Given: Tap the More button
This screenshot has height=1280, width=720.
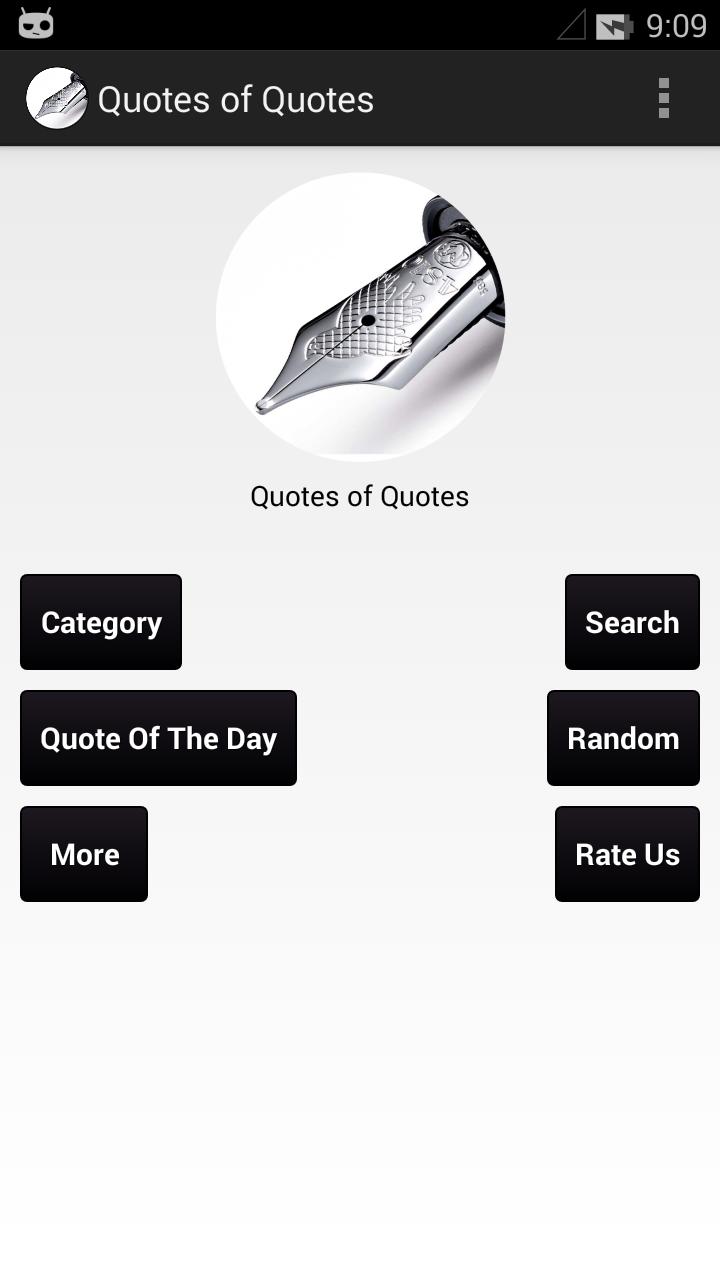Looking at the screenshot, I should pos(84,854).
